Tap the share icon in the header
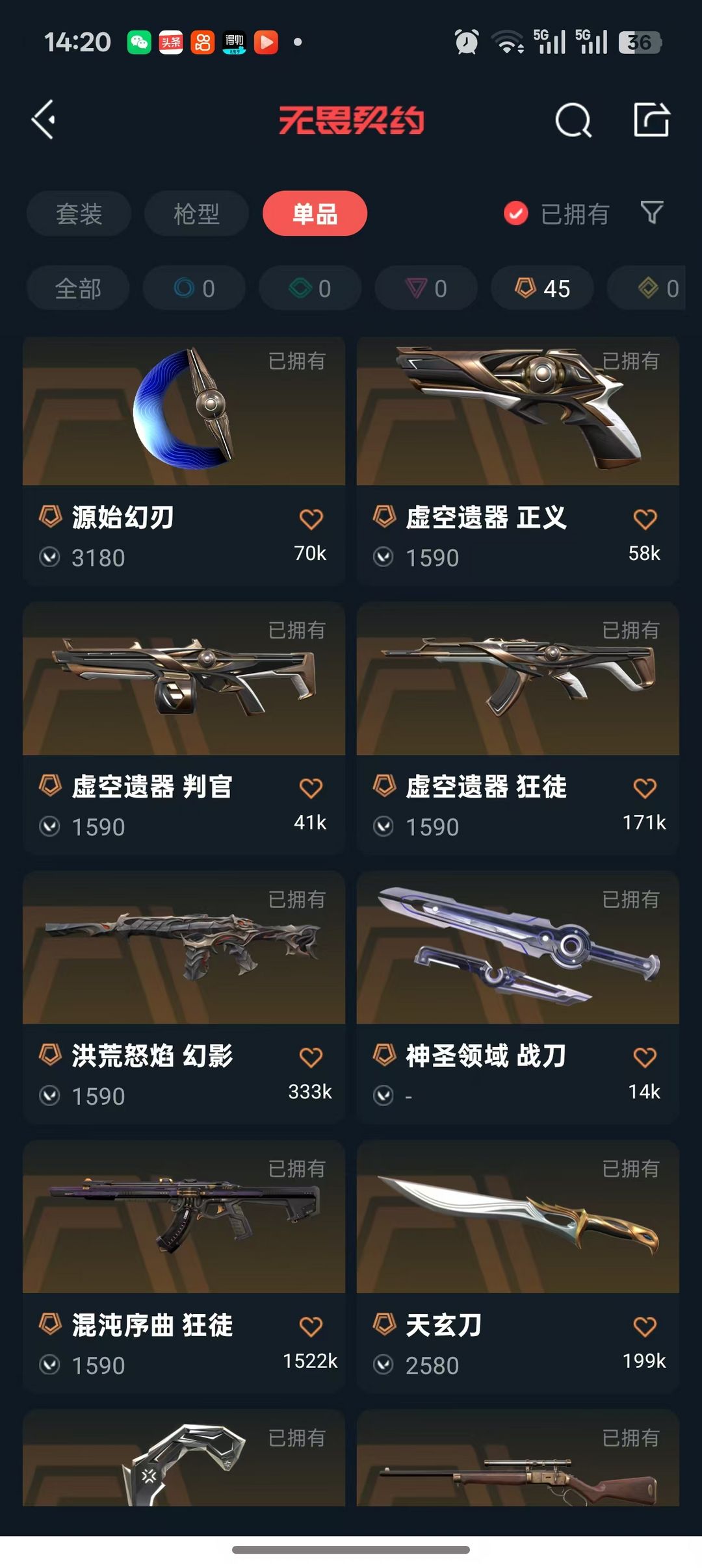Image resolution: width=702 pixels, height=1568 pixels. coord(651,120)
